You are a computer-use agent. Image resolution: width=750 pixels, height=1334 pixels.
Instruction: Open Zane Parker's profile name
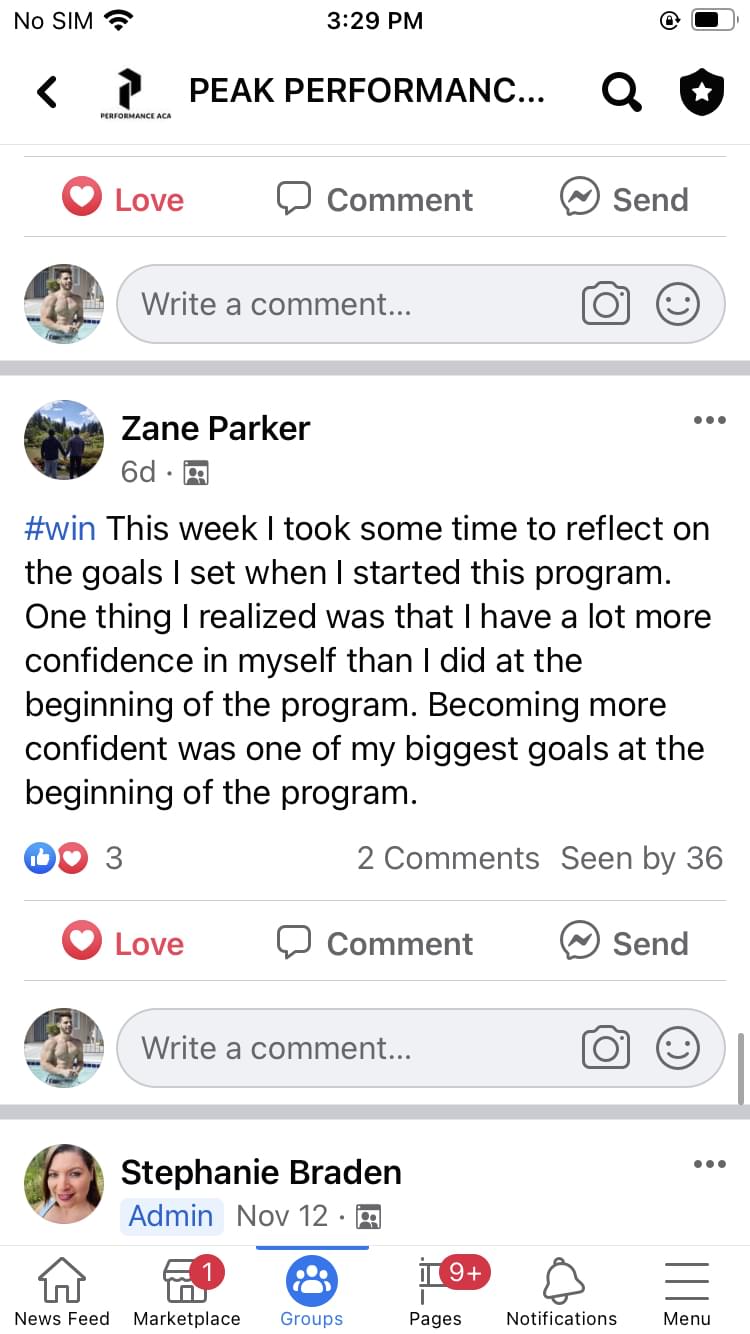tap(215, 428)
